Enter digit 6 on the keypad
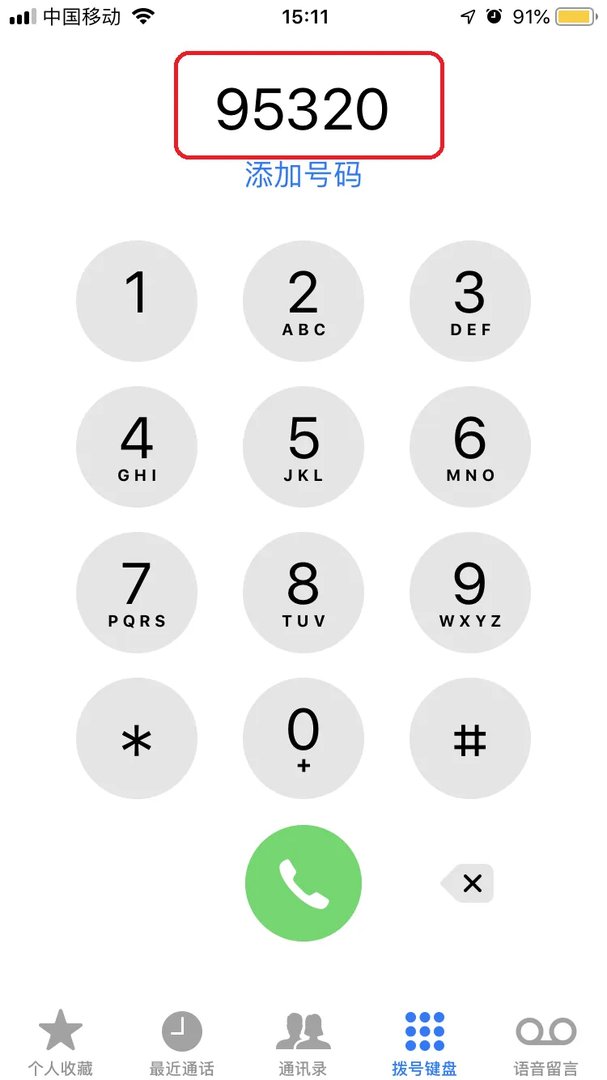The height and width of the screenshot is (1080, 607). coord(470,447)
